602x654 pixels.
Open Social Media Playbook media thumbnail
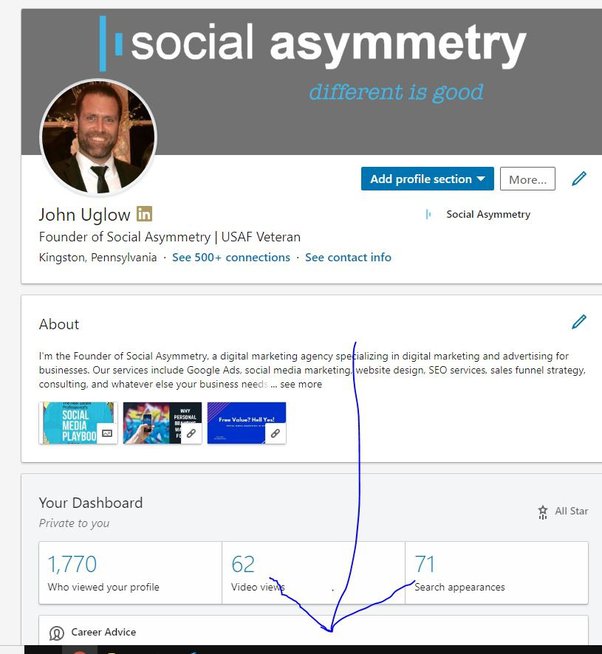coord(78,423)
